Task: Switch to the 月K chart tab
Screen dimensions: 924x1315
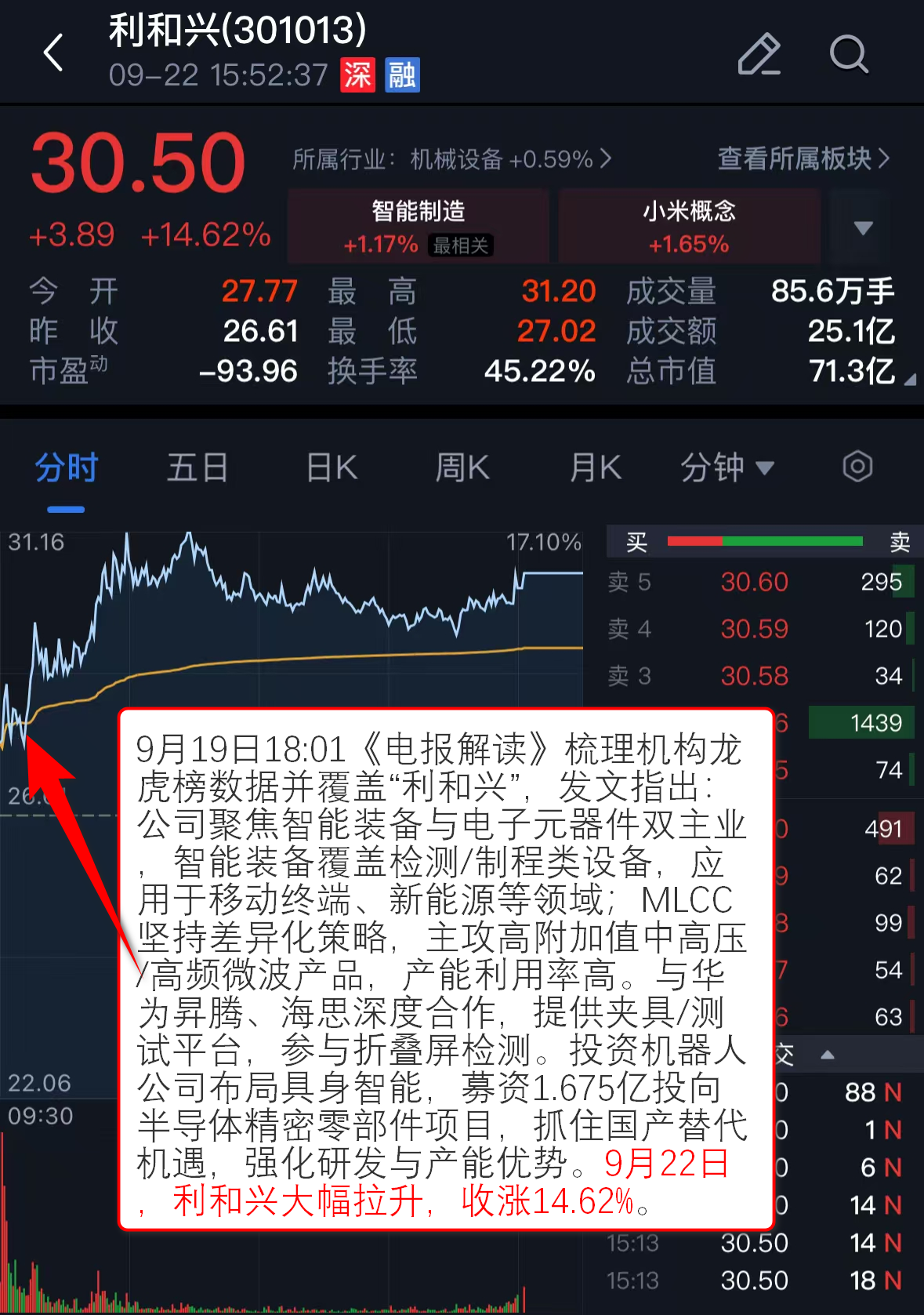Action: point(595,468)
